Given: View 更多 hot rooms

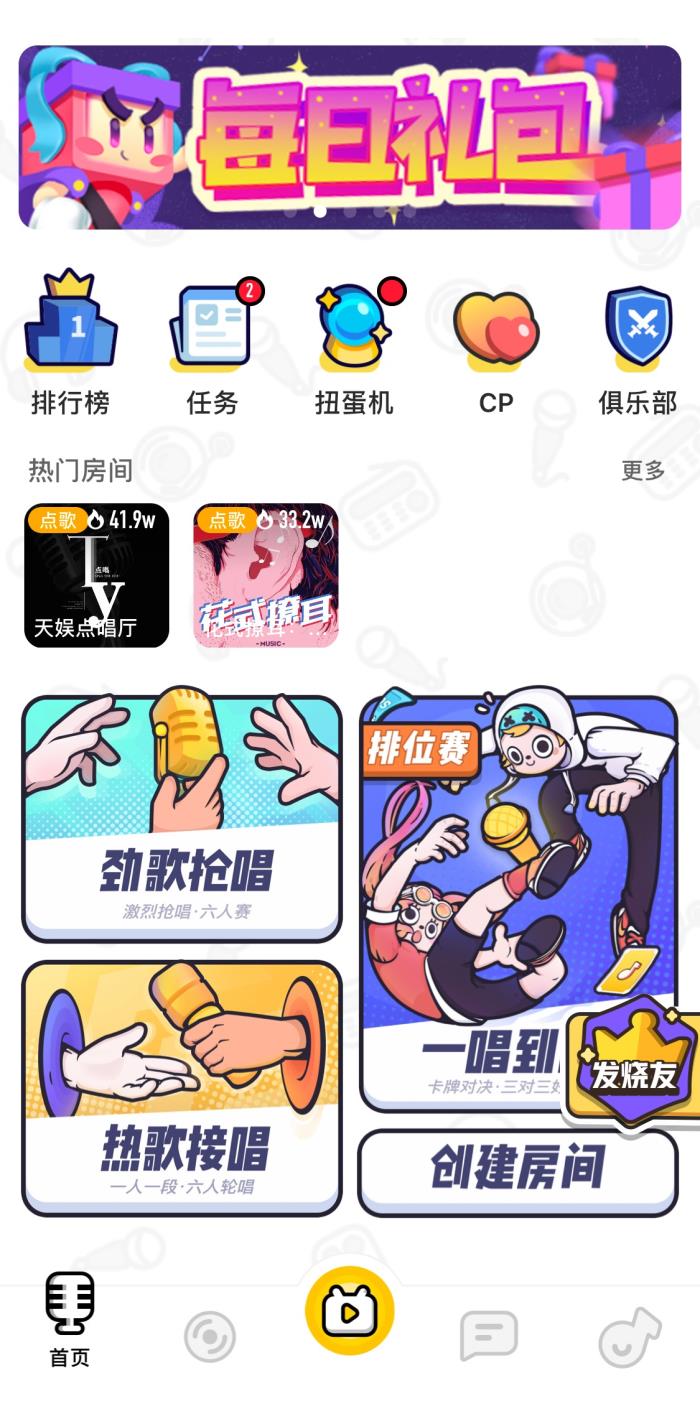Looking at the screenshot, I should tap(642, 470).
